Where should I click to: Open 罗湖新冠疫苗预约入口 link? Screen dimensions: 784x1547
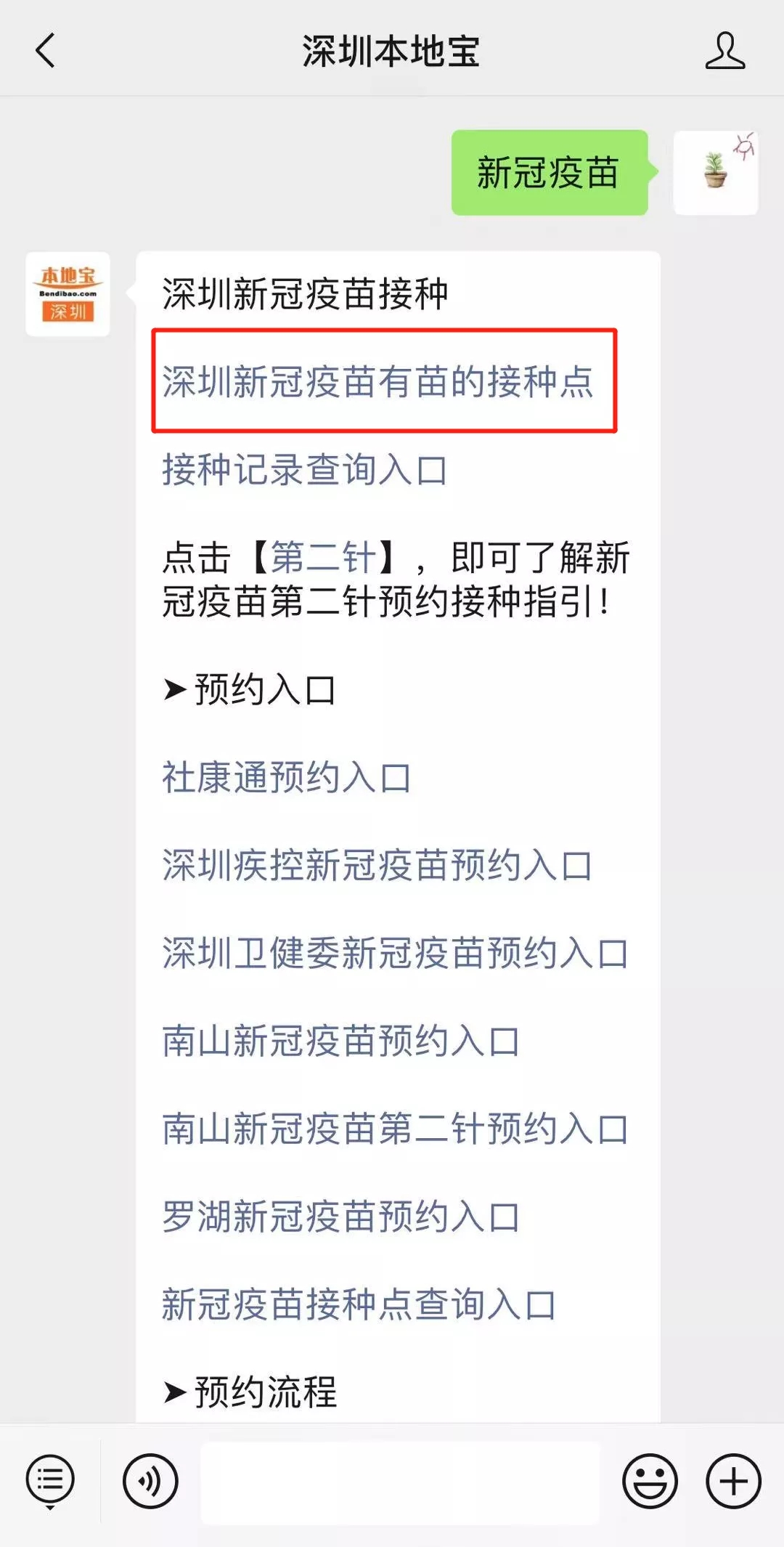coord(340,1217)
